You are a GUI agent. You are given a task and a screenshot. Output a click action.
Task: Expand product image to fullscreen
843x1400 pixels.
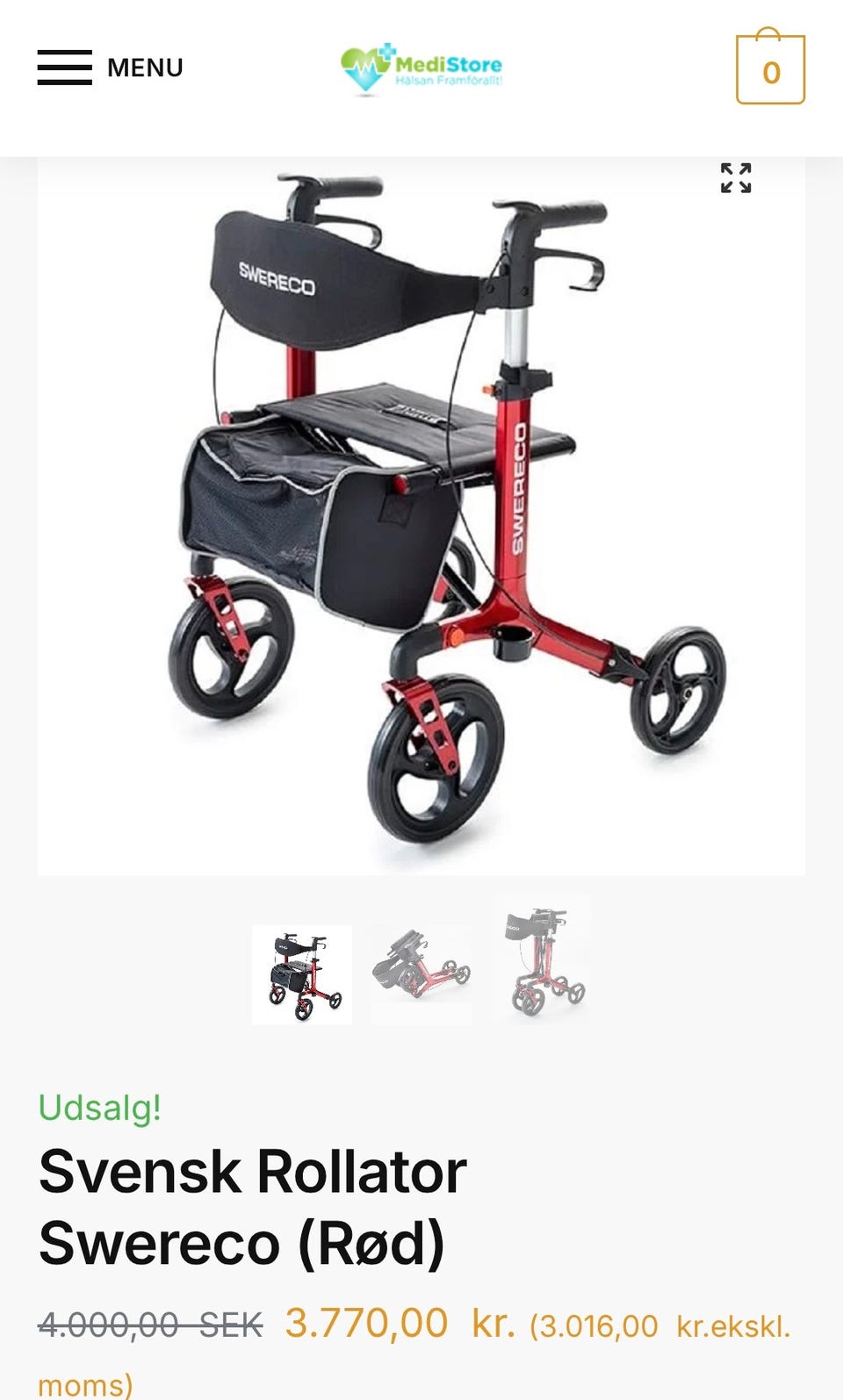(x=736, y=178)
